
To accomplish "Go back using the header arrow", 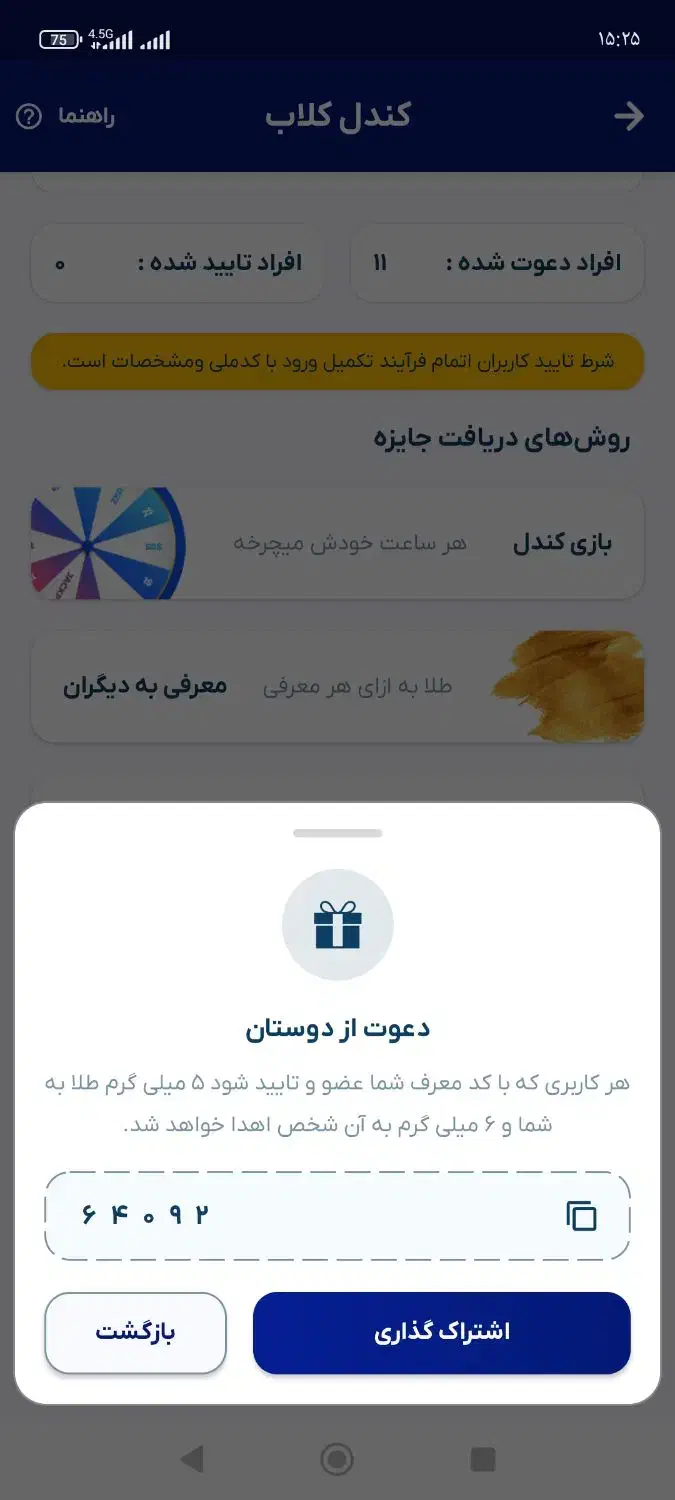I will pyautogui.click(x=628, y=117).
